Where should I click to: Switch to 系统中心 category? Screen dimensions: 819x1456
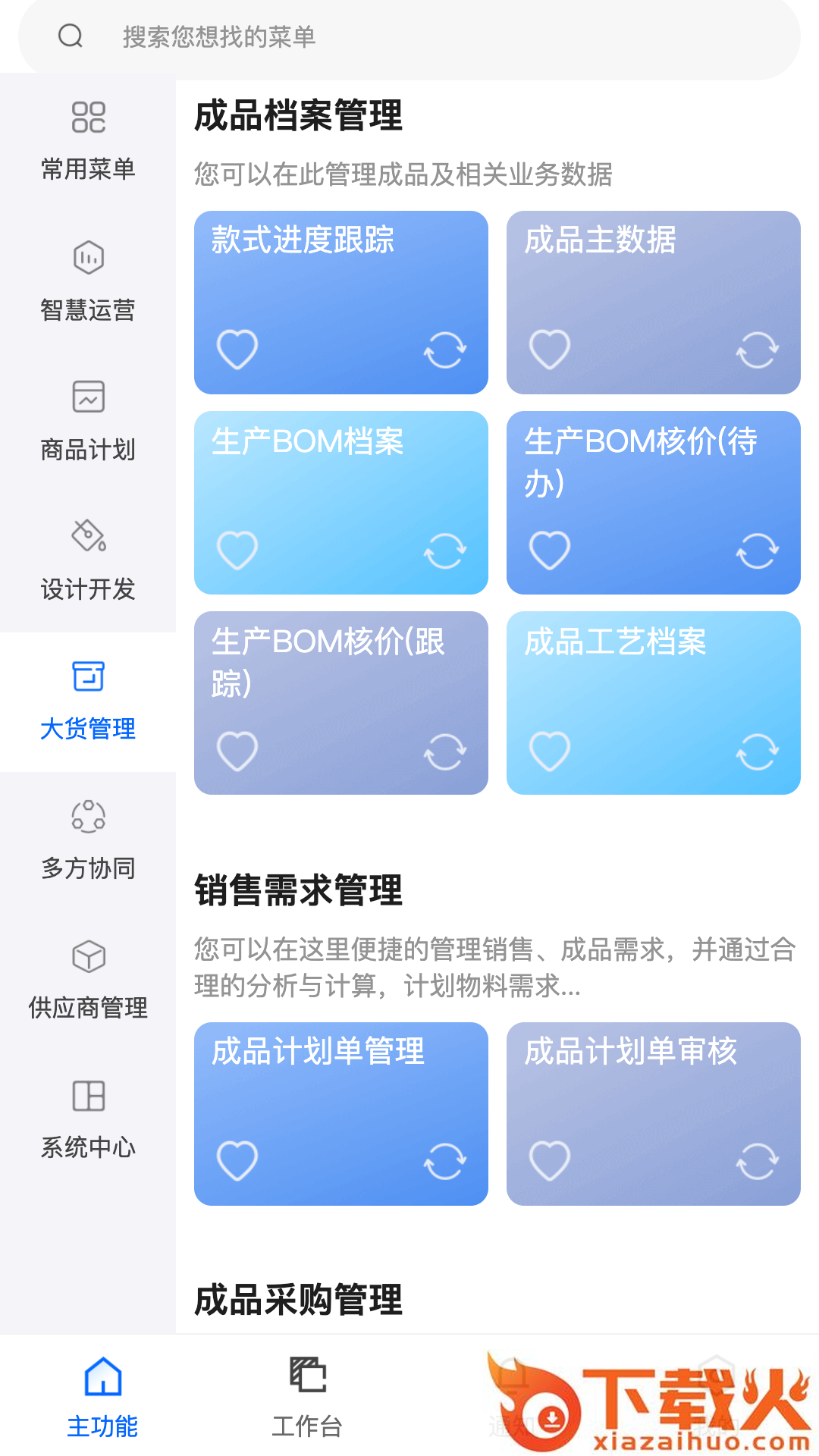(88, 1119)
